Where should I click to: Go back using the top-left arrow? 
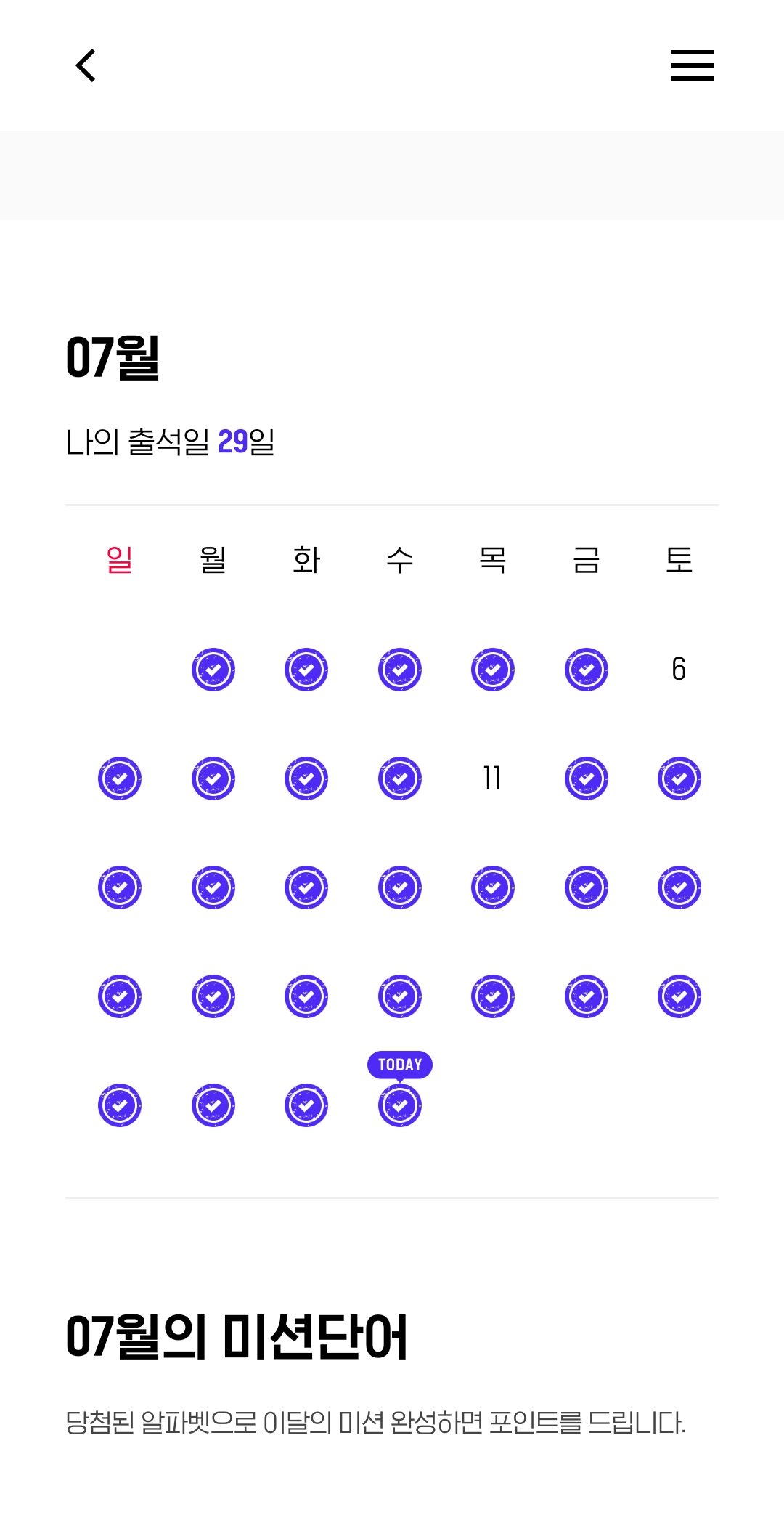tap(86, 65)
